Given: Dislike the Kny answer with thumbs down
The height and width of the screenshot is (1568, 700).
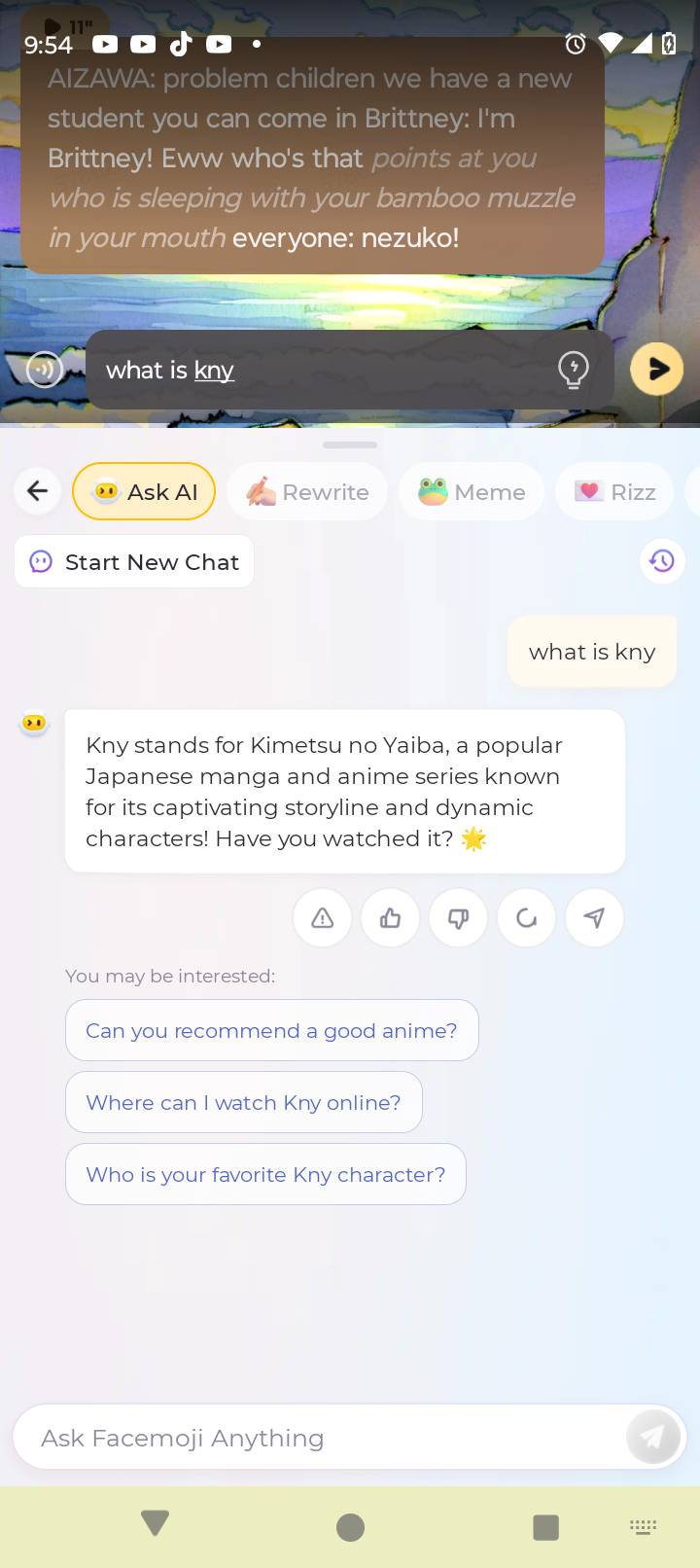Looking at the screenshot, I should point(459,917).
